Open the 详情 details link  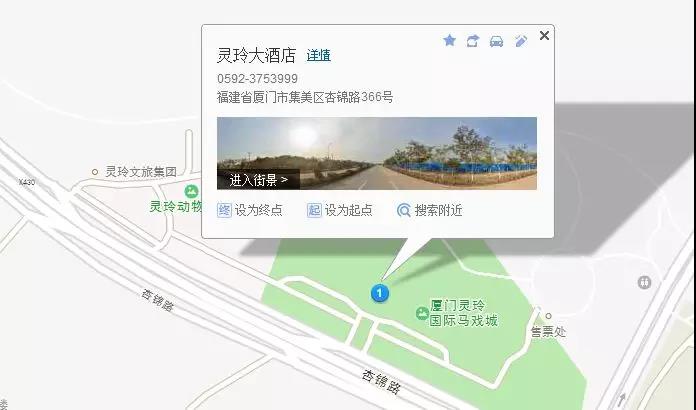pos(318,55)
